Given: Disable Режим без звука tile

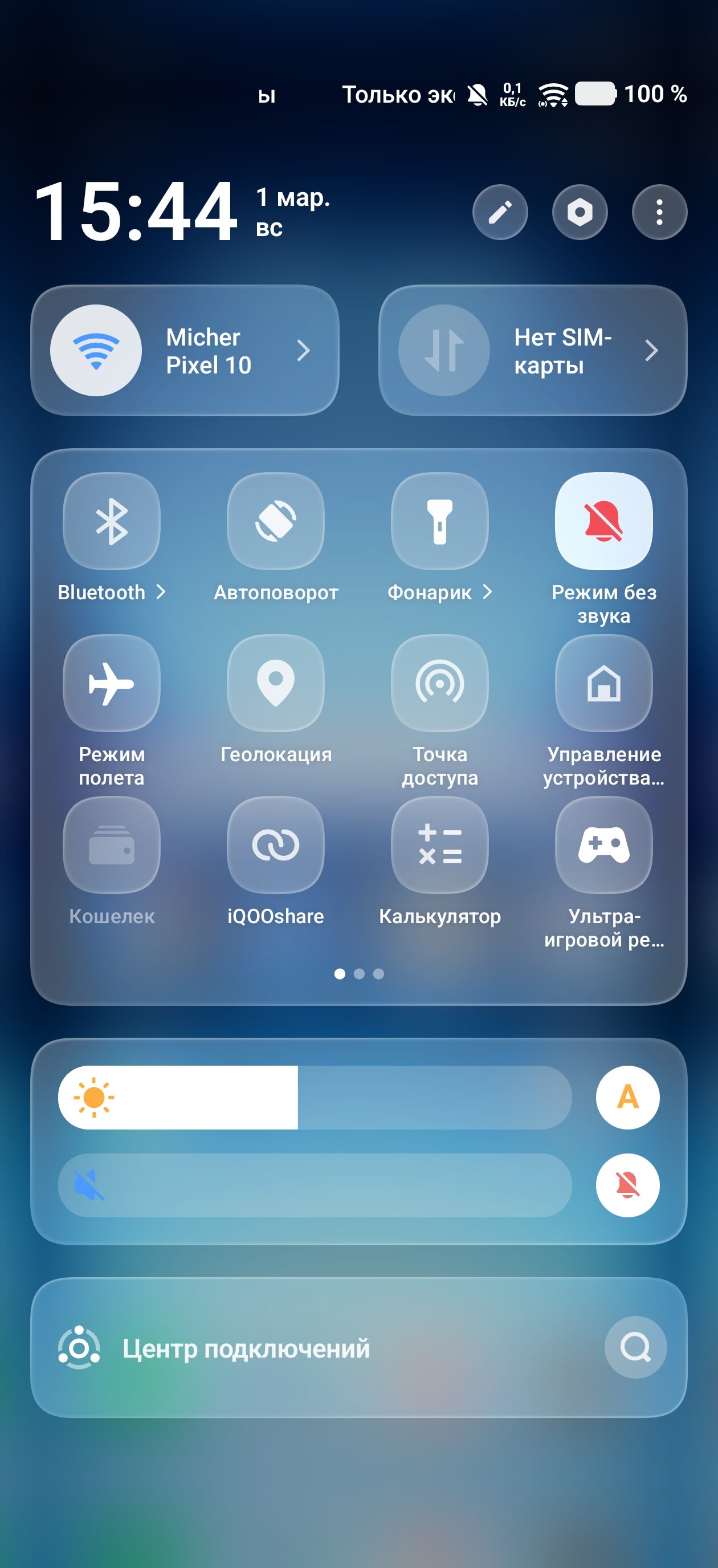Looking at the screenshot, I should coord(603,521).
